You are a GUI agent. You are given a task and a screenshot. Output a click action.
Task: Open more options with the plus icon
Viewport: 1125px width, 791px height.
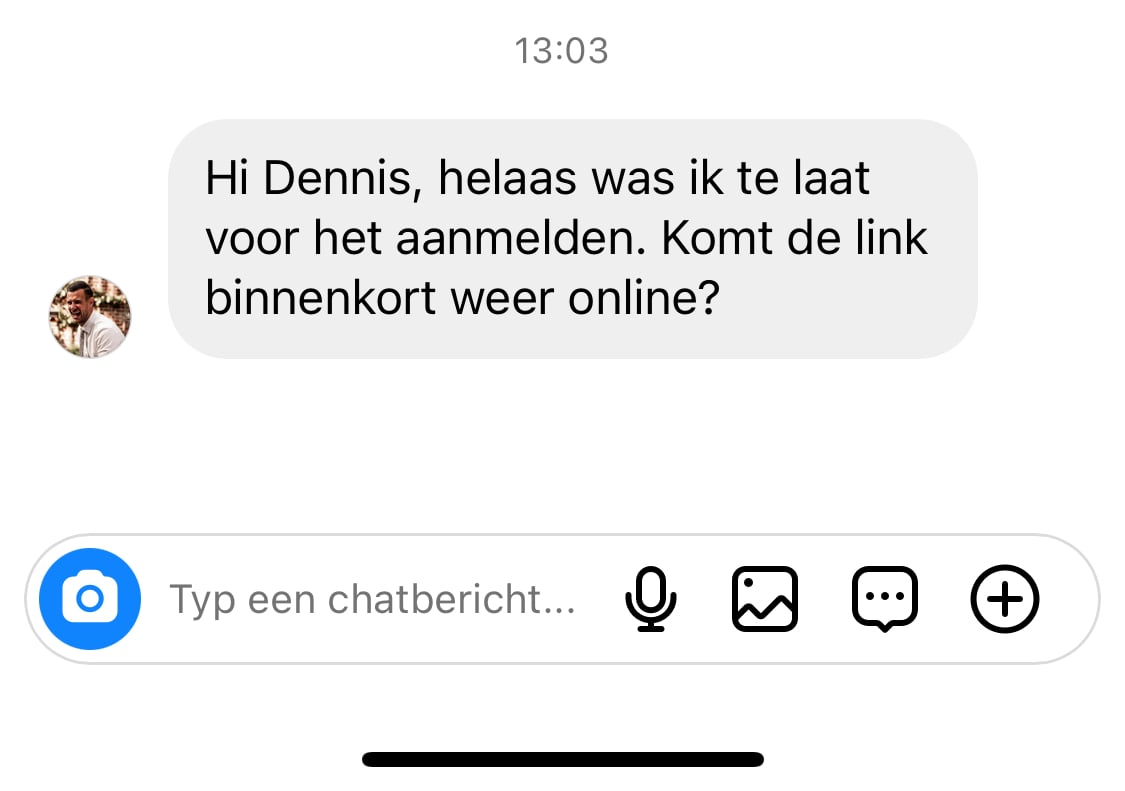click(x=1005, y=599)
